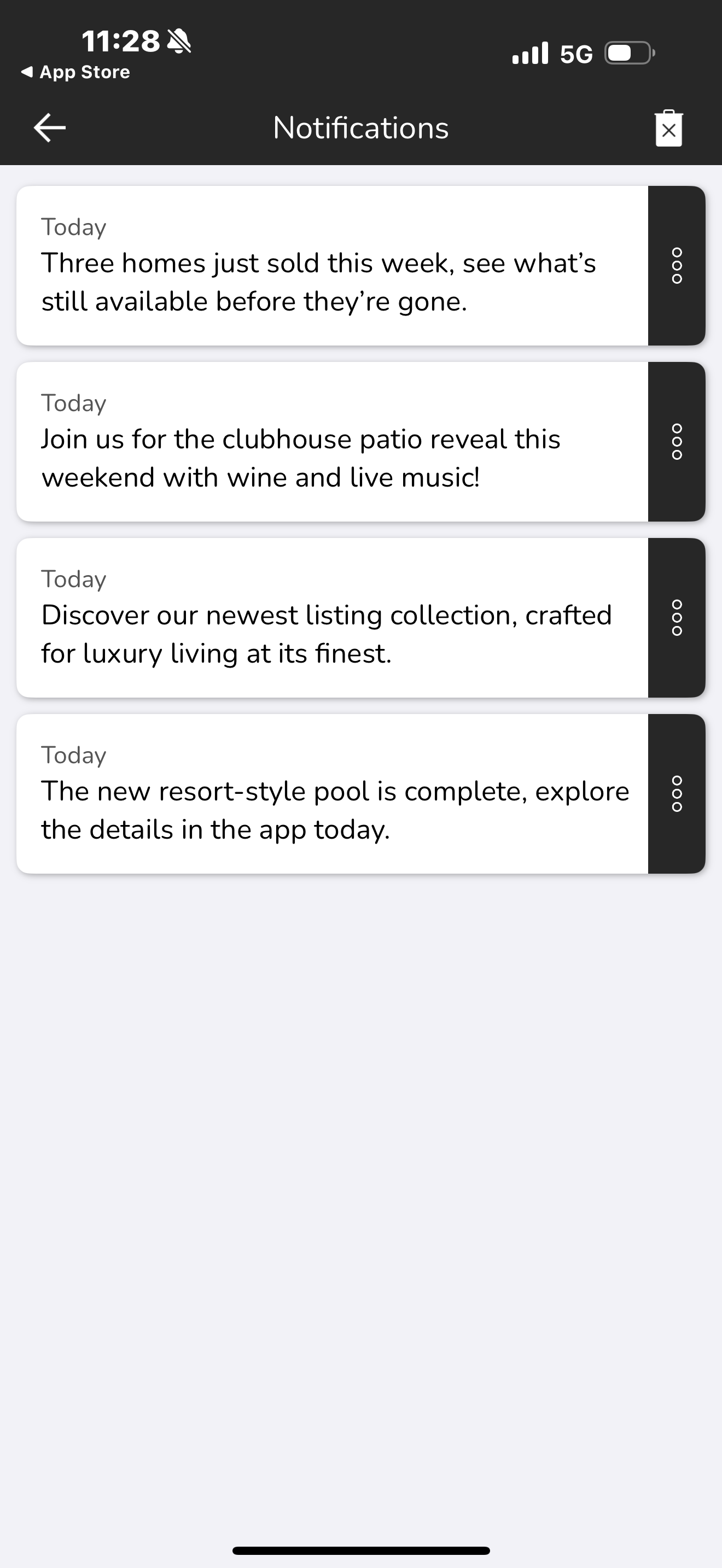722x1568 pixels.
Task: Open options for the sold homes notification
Action: point(677,266)
